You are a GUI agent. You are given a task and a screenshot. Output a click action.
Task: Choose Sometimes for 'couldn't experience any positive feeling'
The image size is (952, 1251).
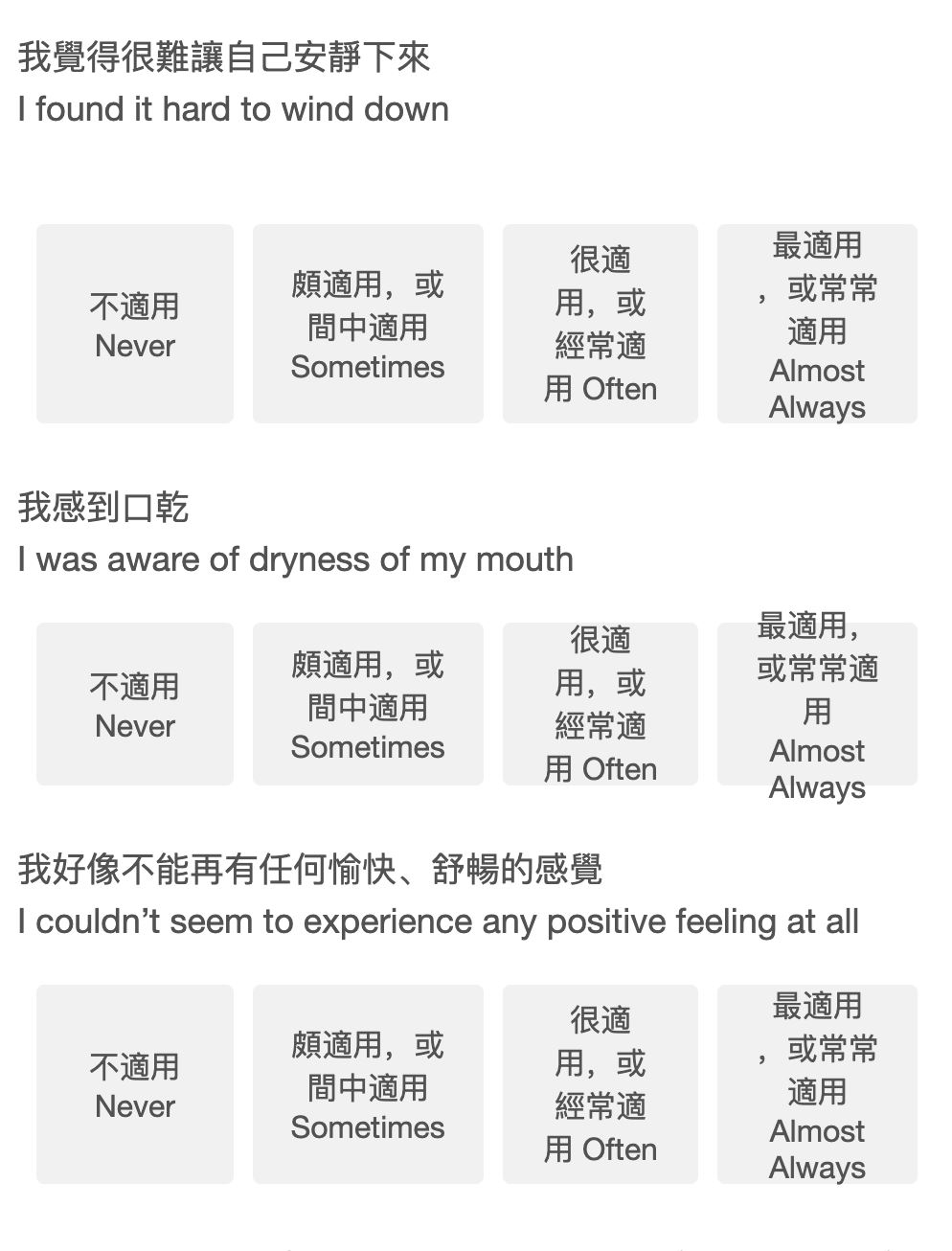pos(368,1083)
